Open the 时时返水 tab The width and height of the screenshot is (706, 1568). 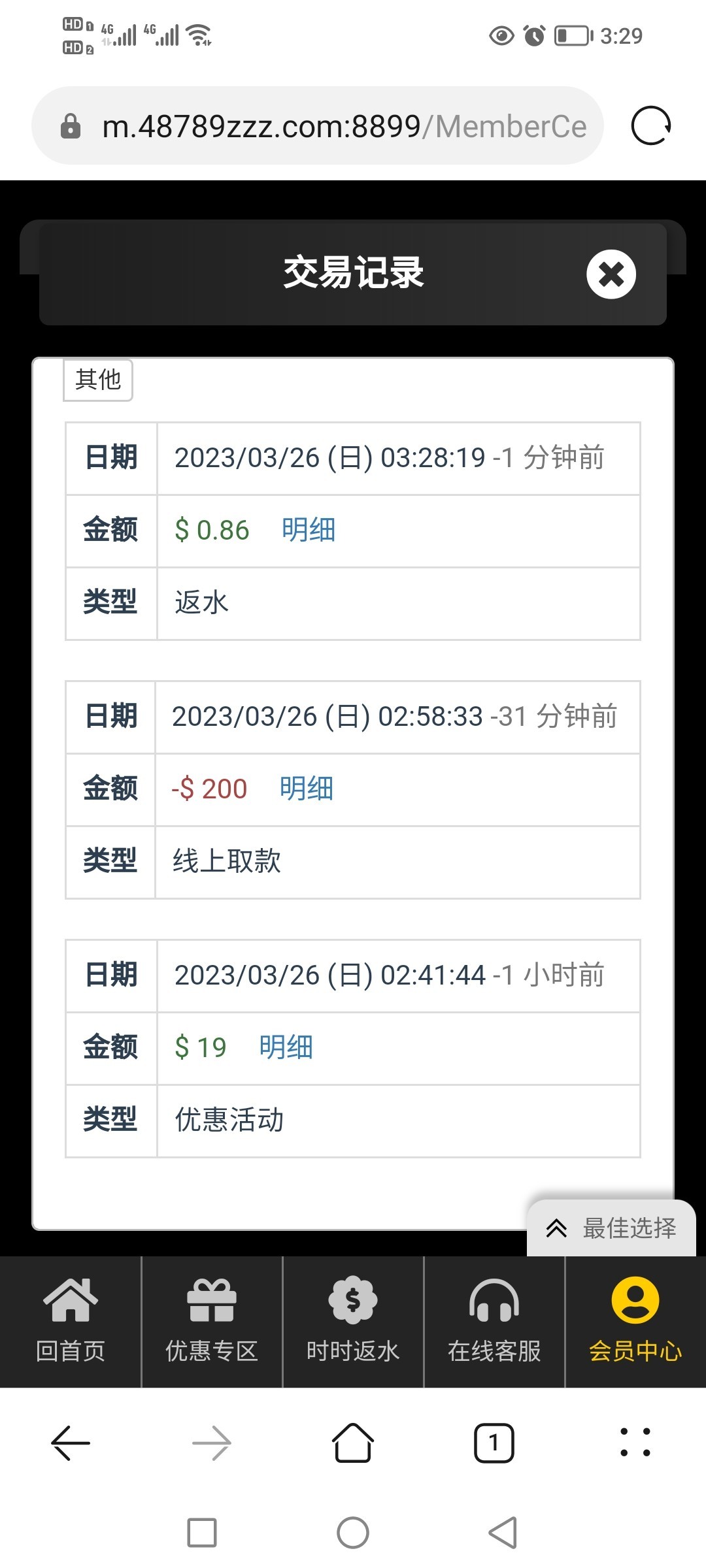(x=353, y=1321)
